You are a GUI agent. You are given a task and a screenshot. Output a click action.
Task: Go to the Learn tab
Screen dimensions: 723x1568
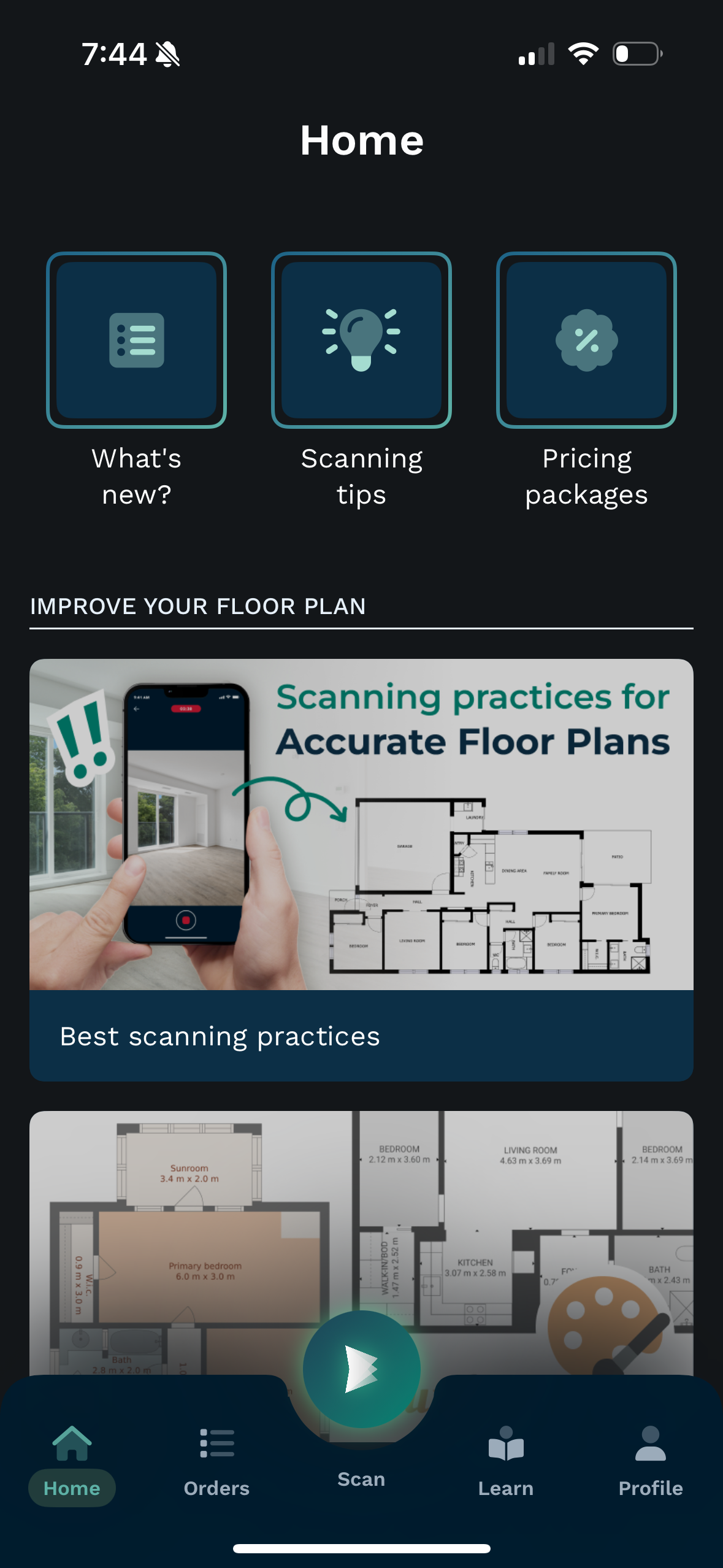[x=506, y=1461]
